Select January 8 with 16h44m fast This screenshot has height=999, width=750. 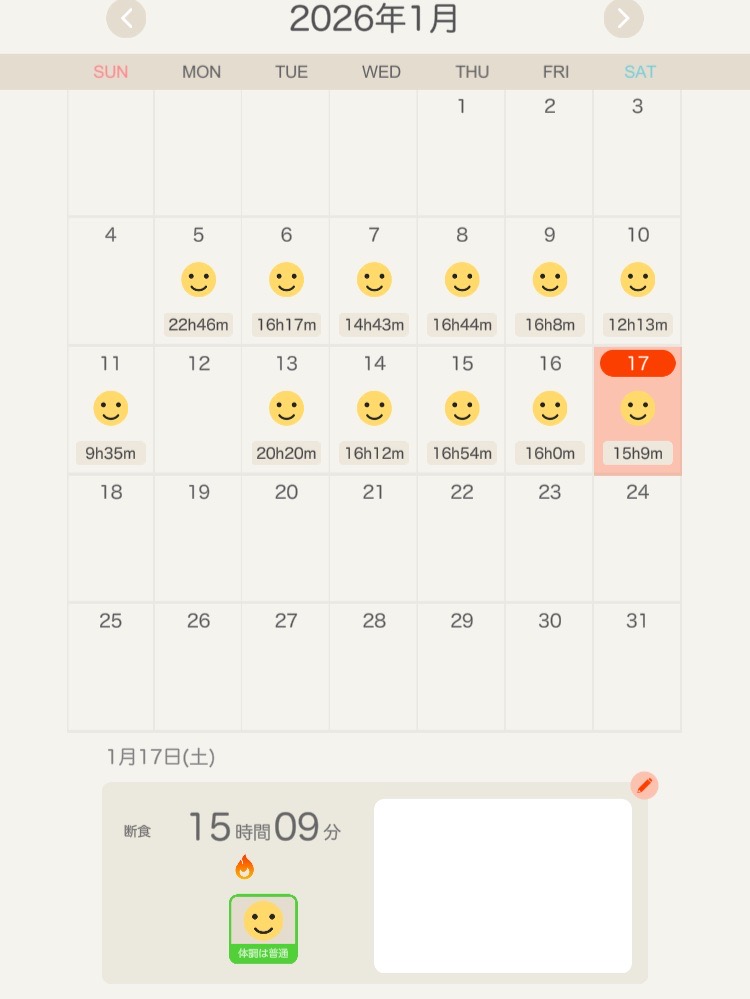pyautogui.click(x=462, y=281)
